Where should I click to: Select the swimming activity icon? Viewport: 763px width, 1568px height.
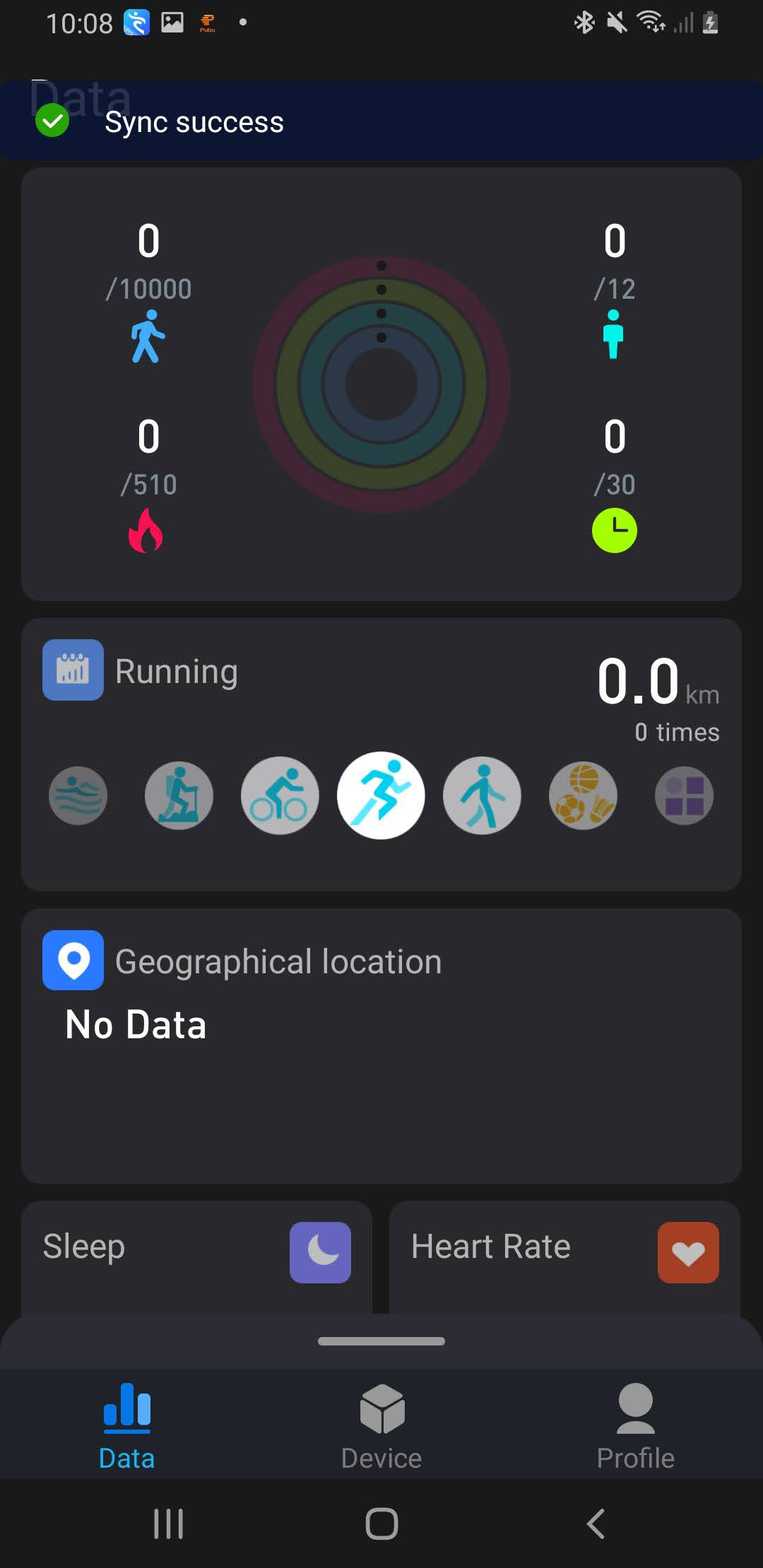[78, 796]
